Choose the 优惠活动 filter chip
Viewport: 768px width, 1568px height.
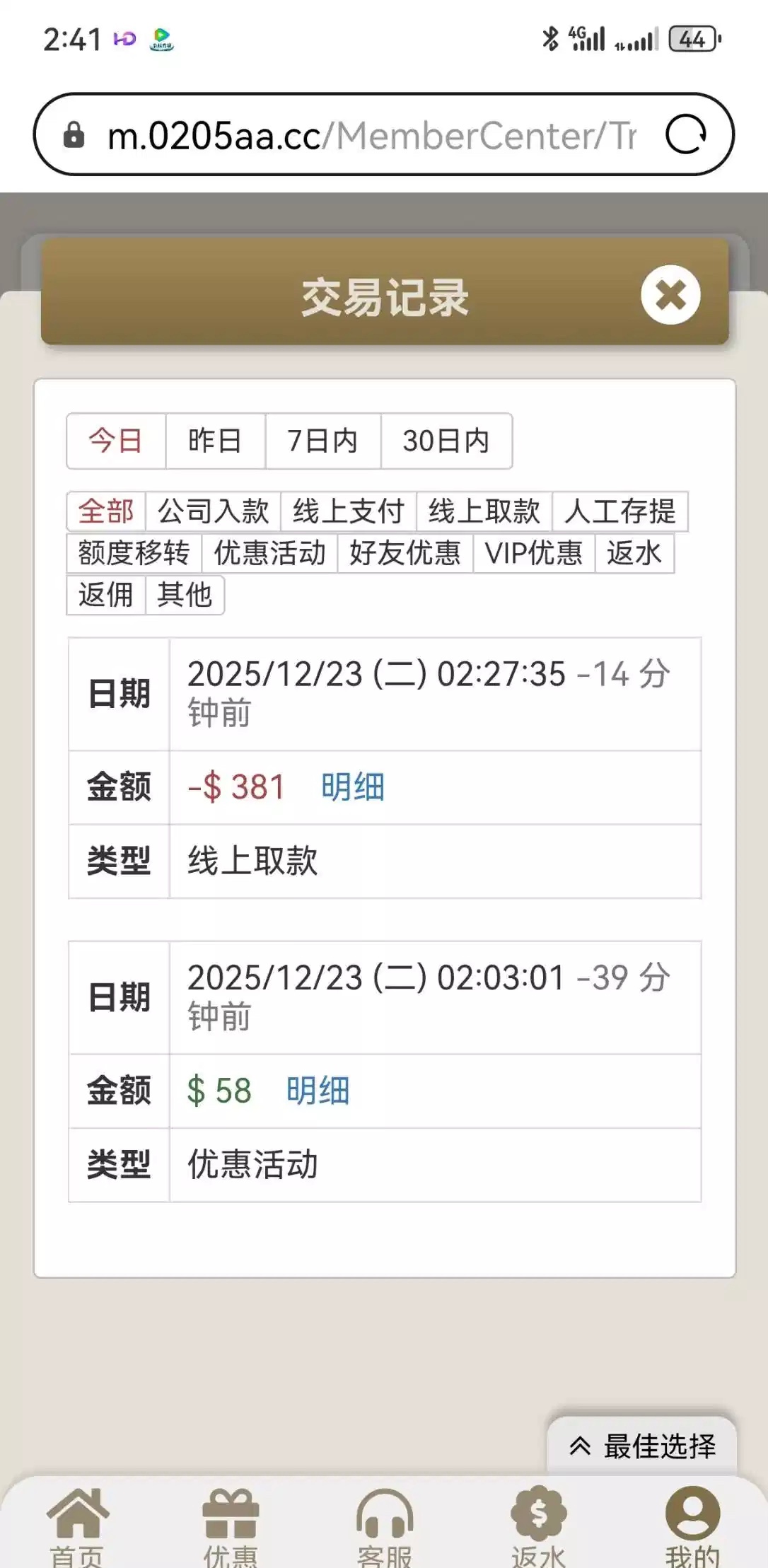click(x=269, y=552)
